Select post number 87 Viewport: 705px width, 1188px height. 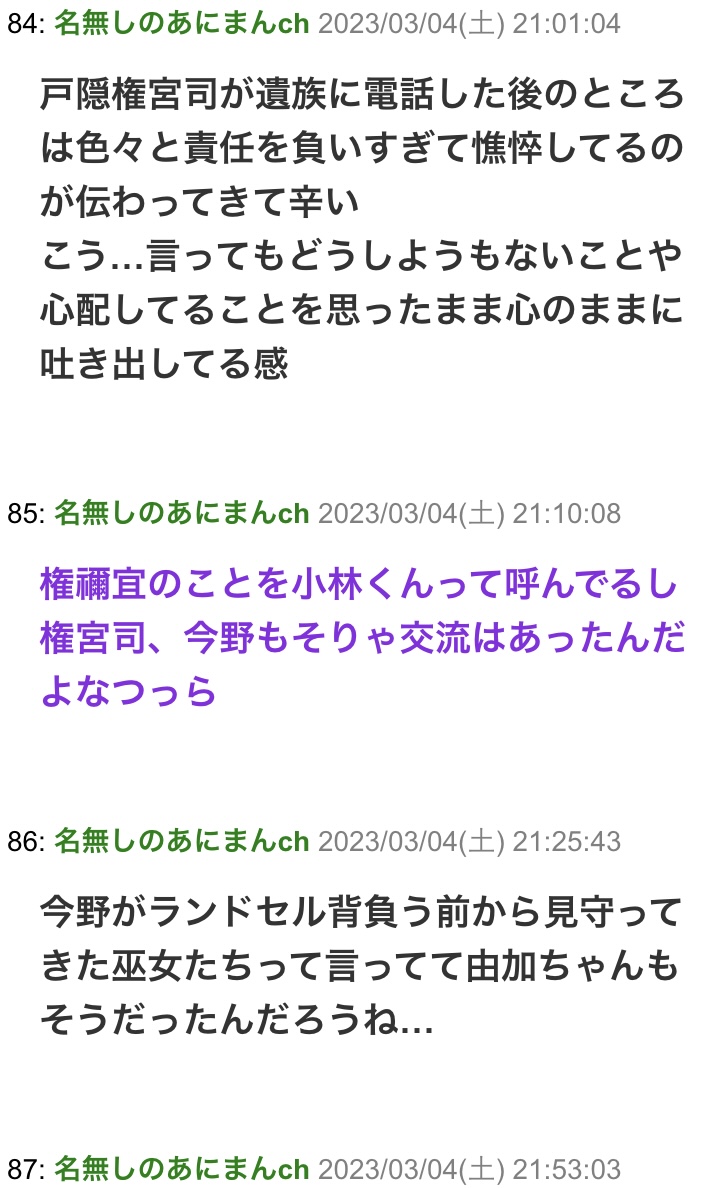click(27, 1169)
